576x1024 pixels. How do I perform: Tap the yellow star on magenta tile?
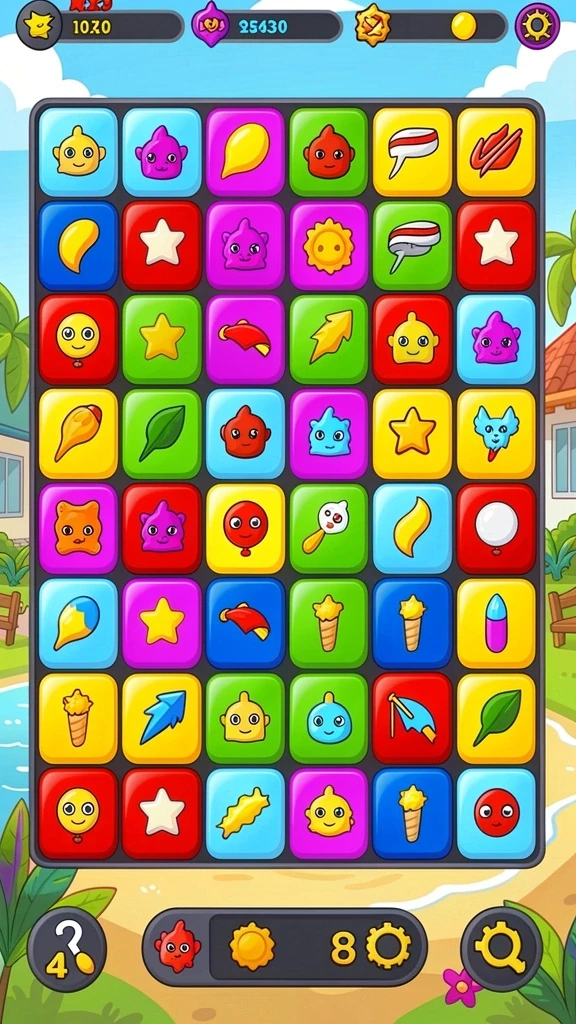161,624
